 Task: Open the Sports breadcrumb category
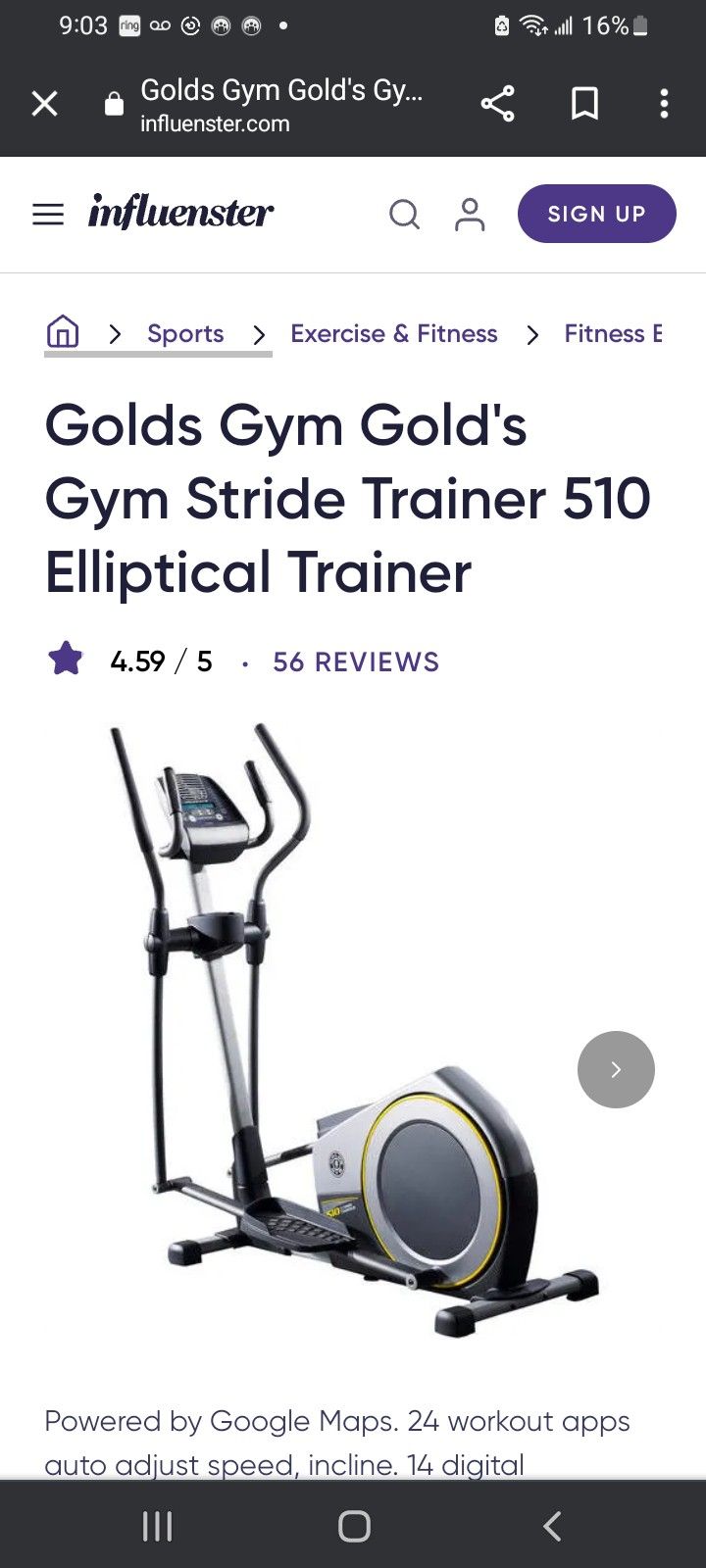(x=185, y=333)
